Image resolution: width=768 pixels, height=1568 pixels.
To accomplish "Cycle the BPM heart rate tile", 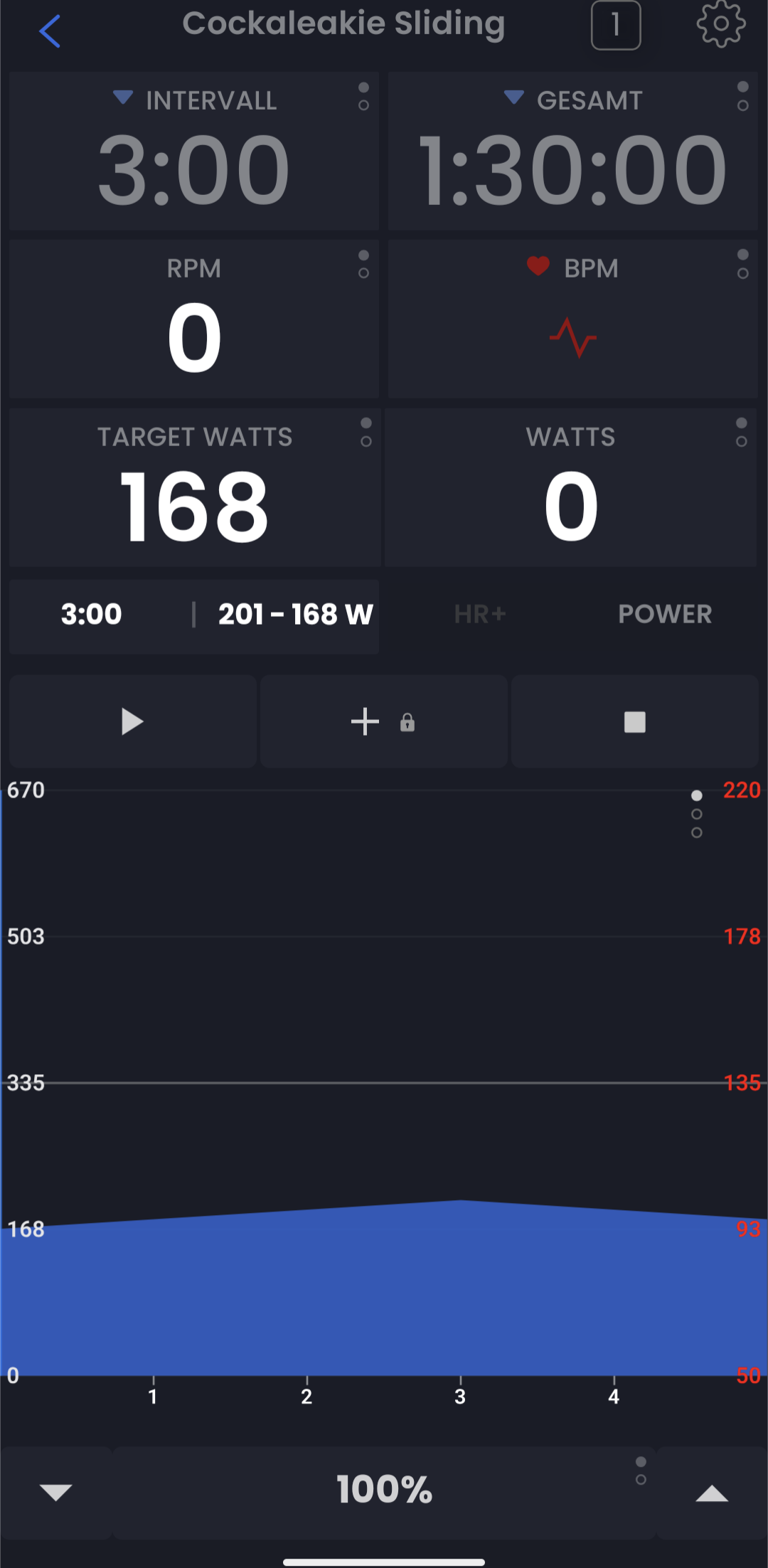I will coord(572,319).
